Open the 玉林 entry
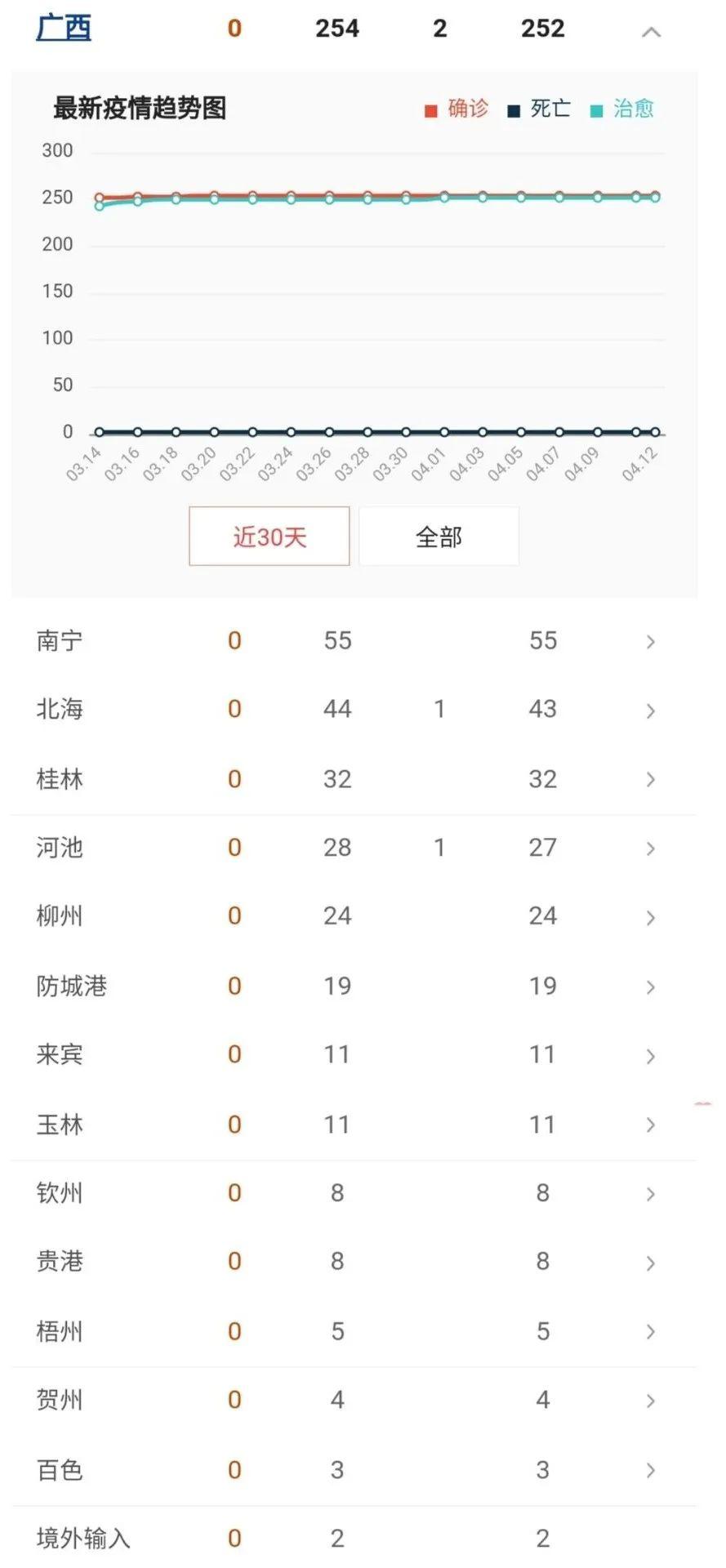Screen dimensions: 726x1568 [354, 1125]
